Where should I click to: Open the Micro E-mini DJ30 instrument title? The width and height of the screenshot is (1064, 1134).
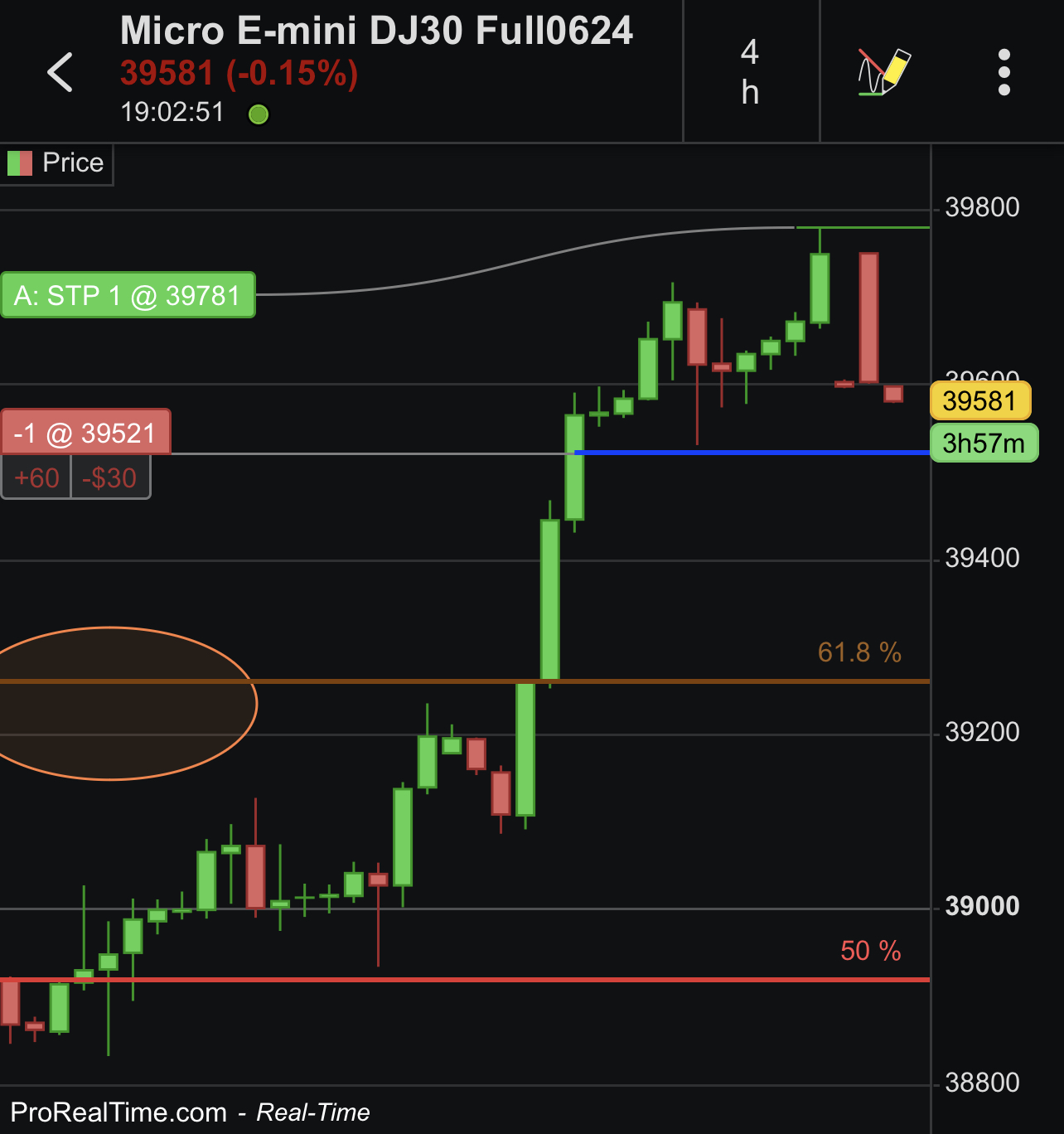tap(376, 31)
